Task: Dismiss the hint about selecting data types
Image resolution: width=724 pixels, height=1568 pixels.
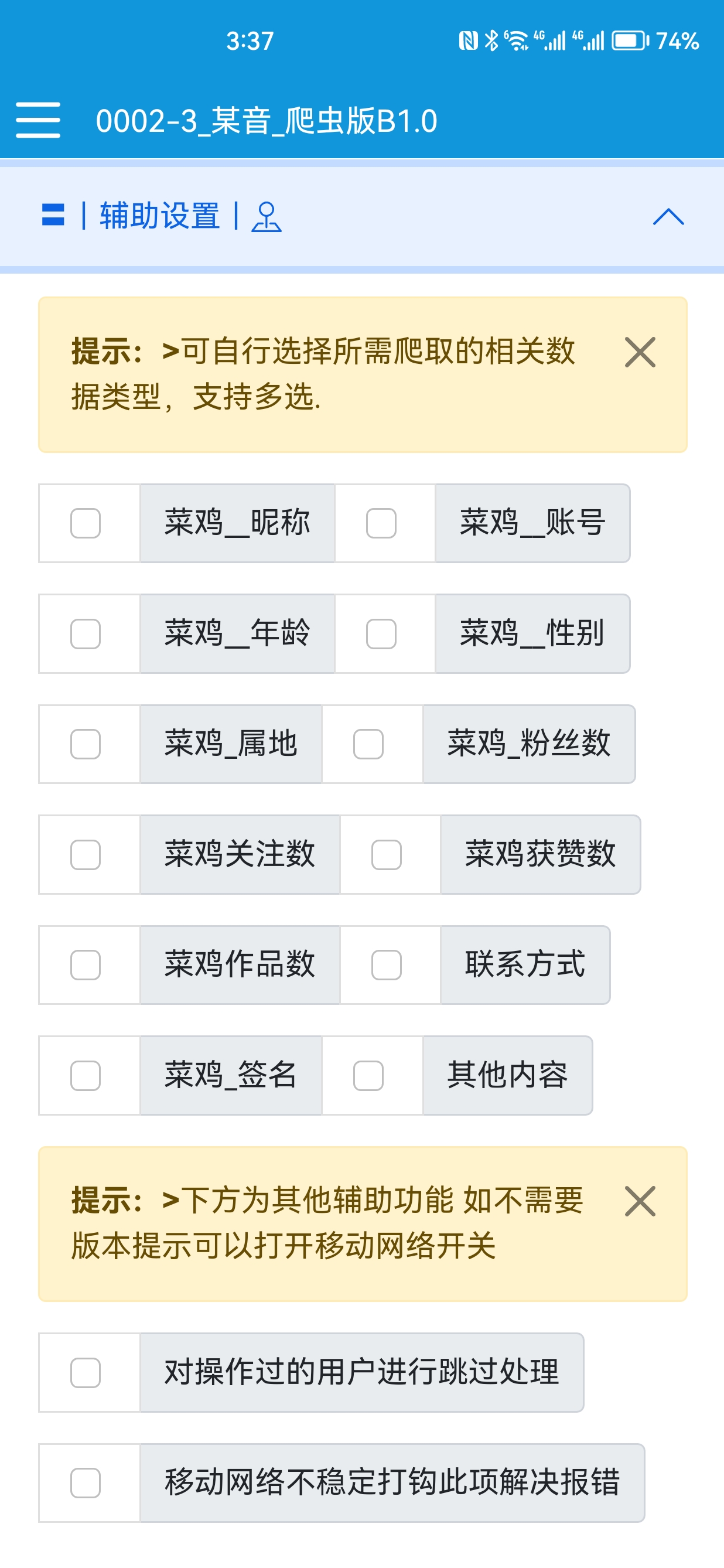Action: pyautogui.click(x=640, y=352)
